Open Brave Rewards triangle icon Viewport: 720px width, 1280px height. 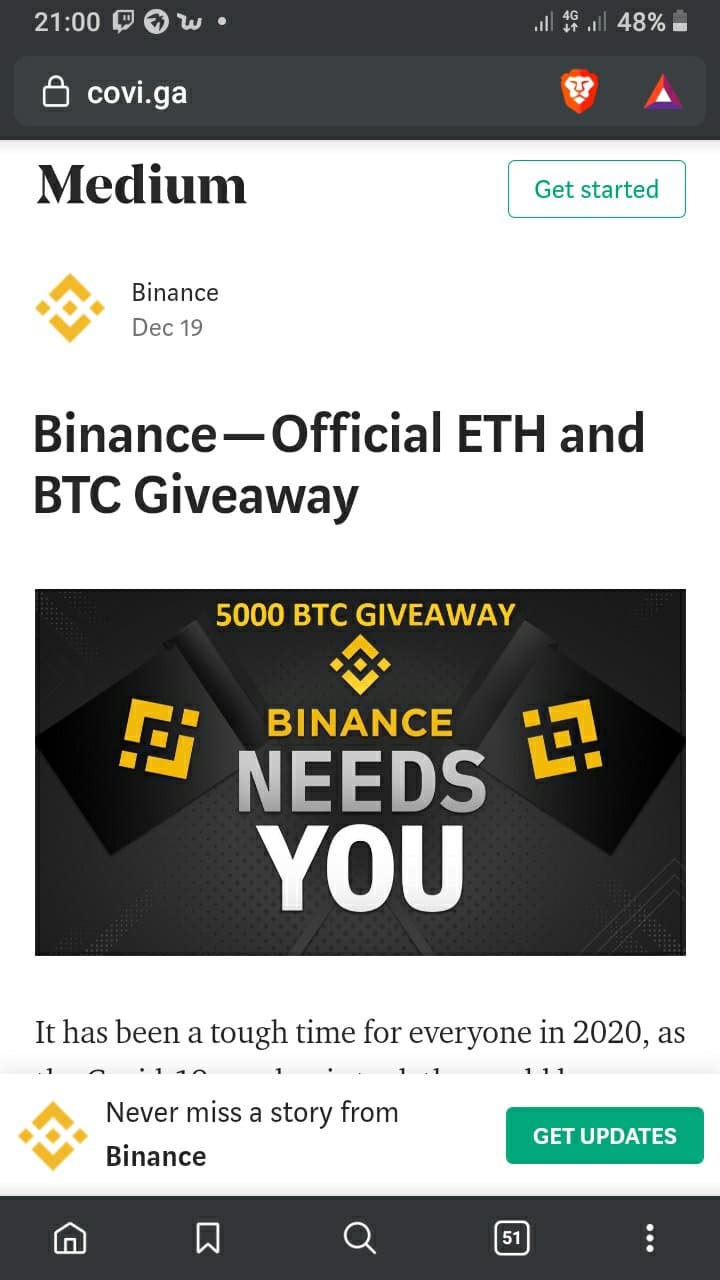662,93
